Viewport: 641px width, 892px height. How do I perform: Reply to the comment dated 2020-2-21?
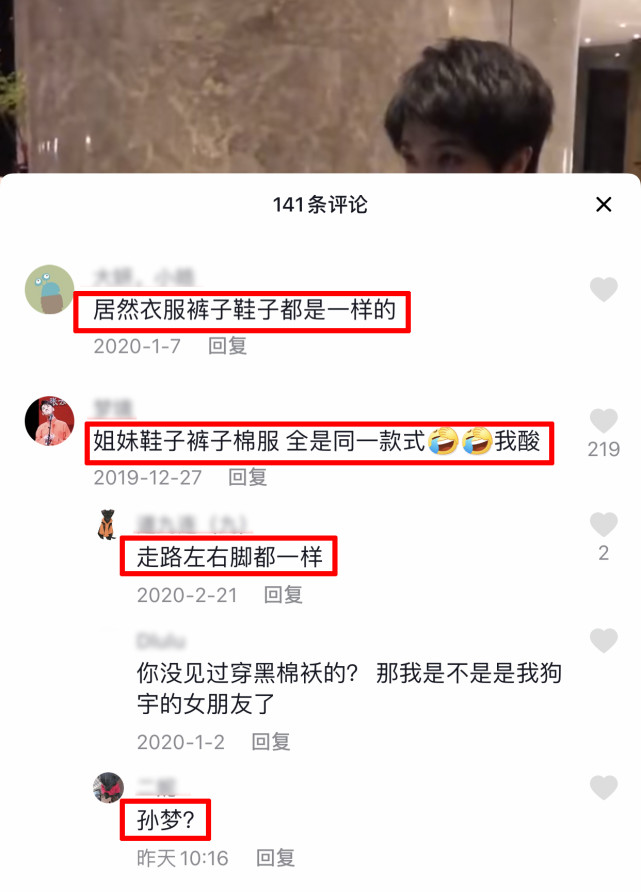point(283,594)
